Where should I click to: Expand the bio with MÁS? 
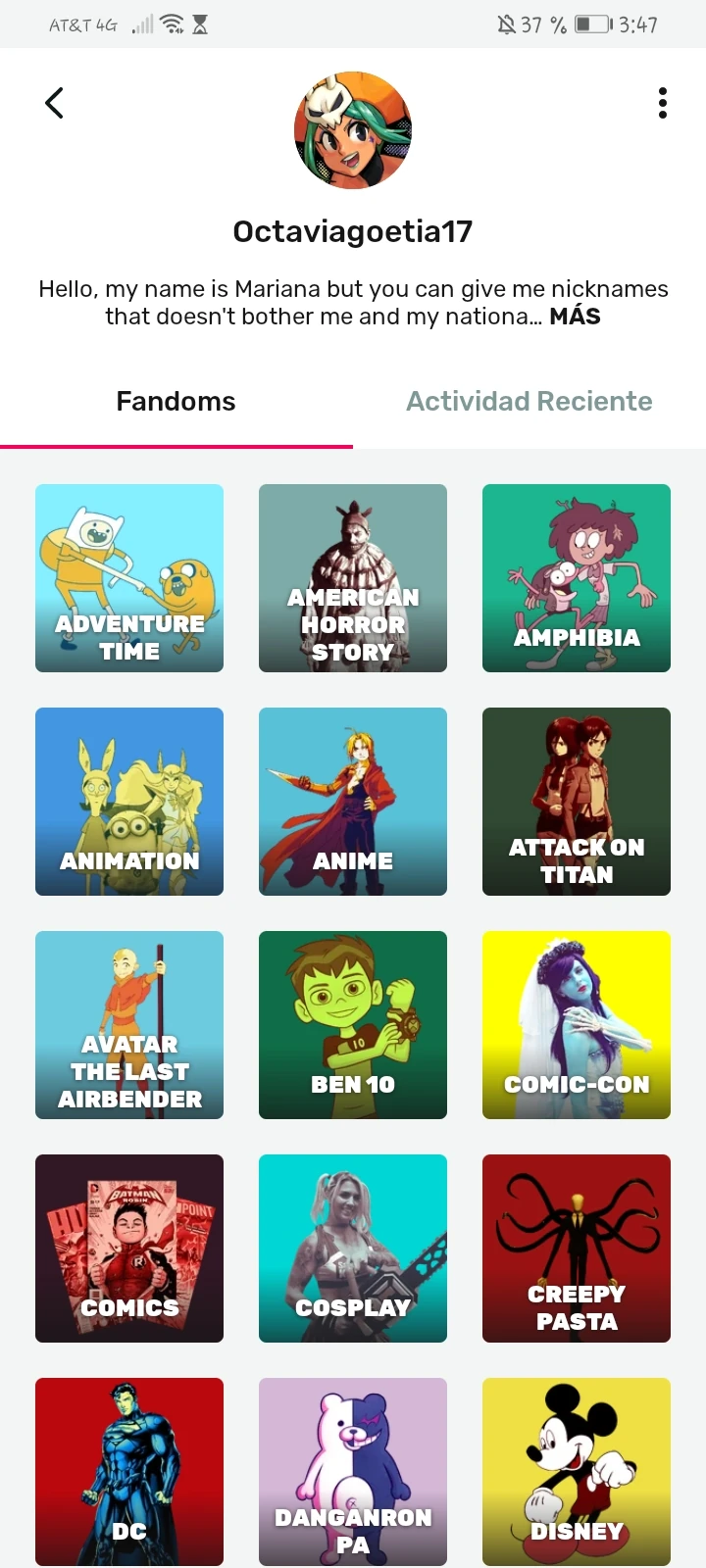click(x=575, y=317)
